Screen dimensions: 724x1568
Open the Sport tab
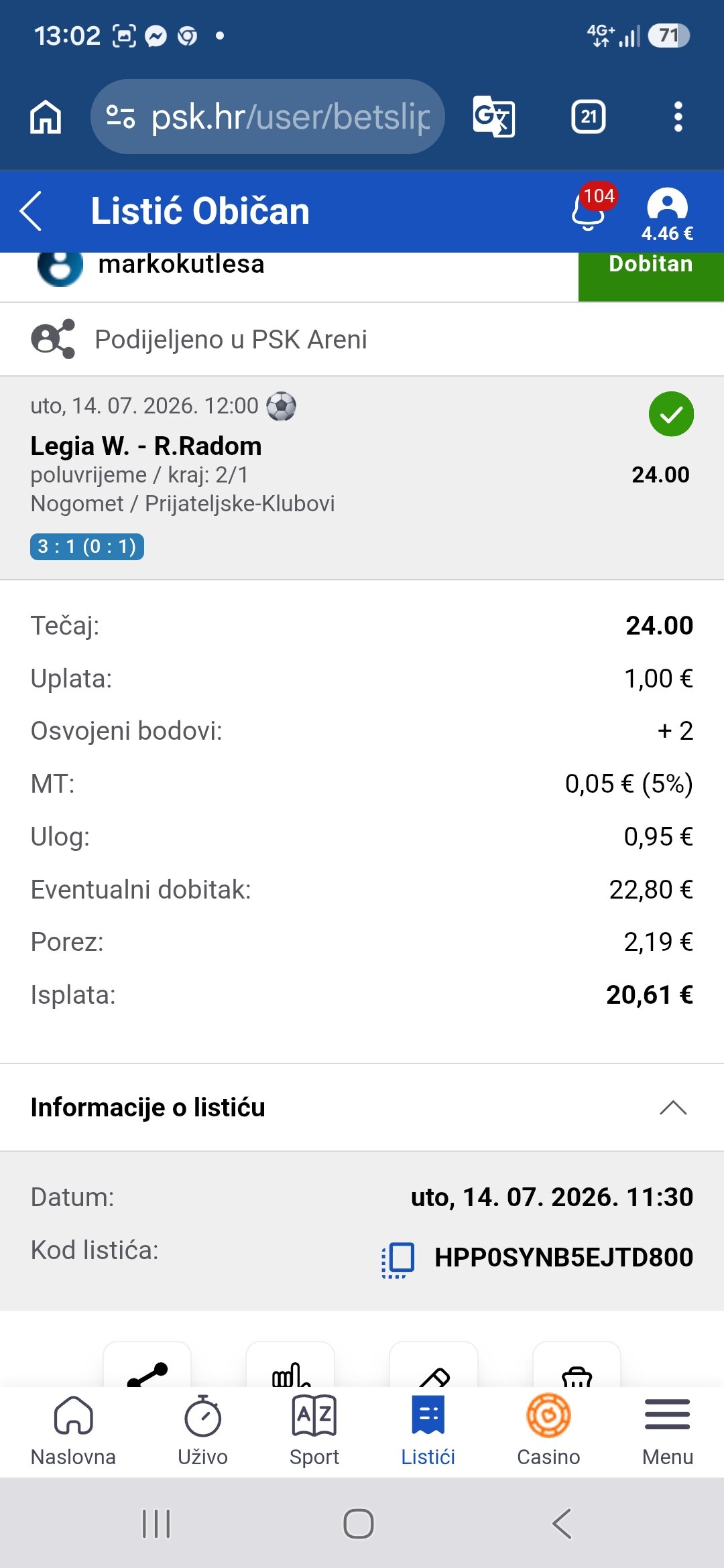pyautogui.click(x=314, y=1431)
